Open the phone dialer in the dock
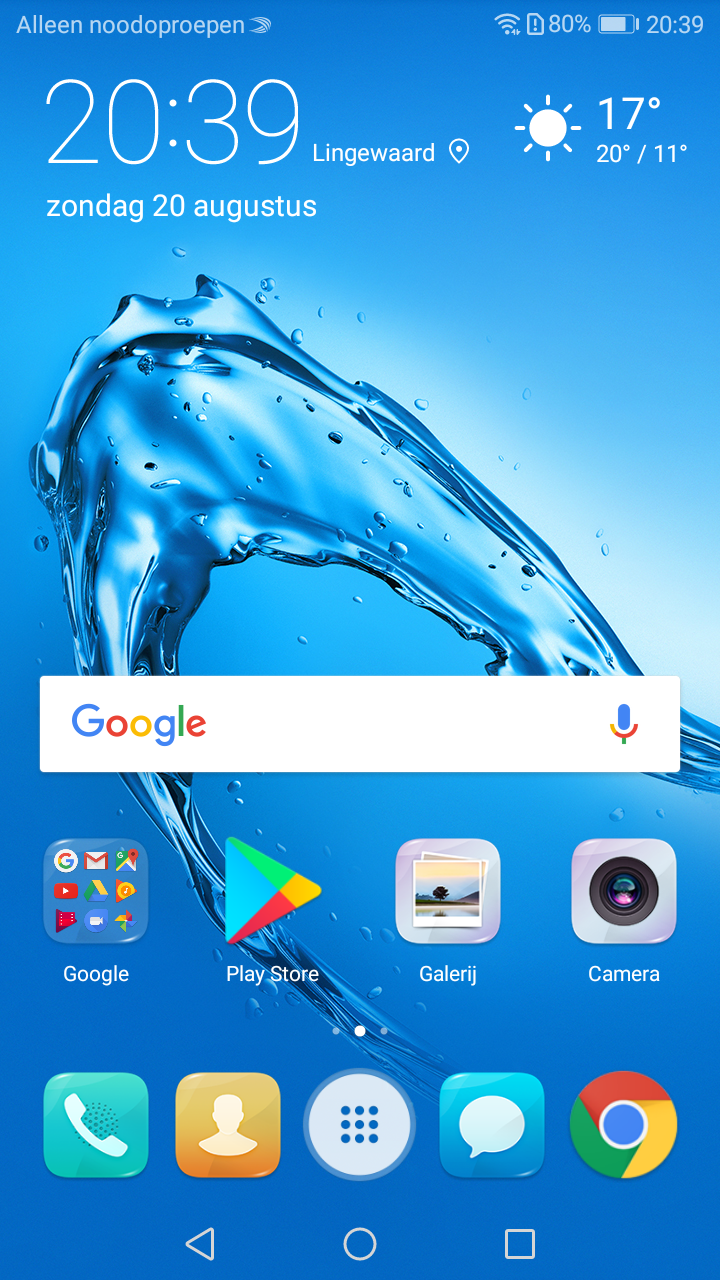Image resolution: width=720 pixels, height=1280 pixels. point(96,1125)
